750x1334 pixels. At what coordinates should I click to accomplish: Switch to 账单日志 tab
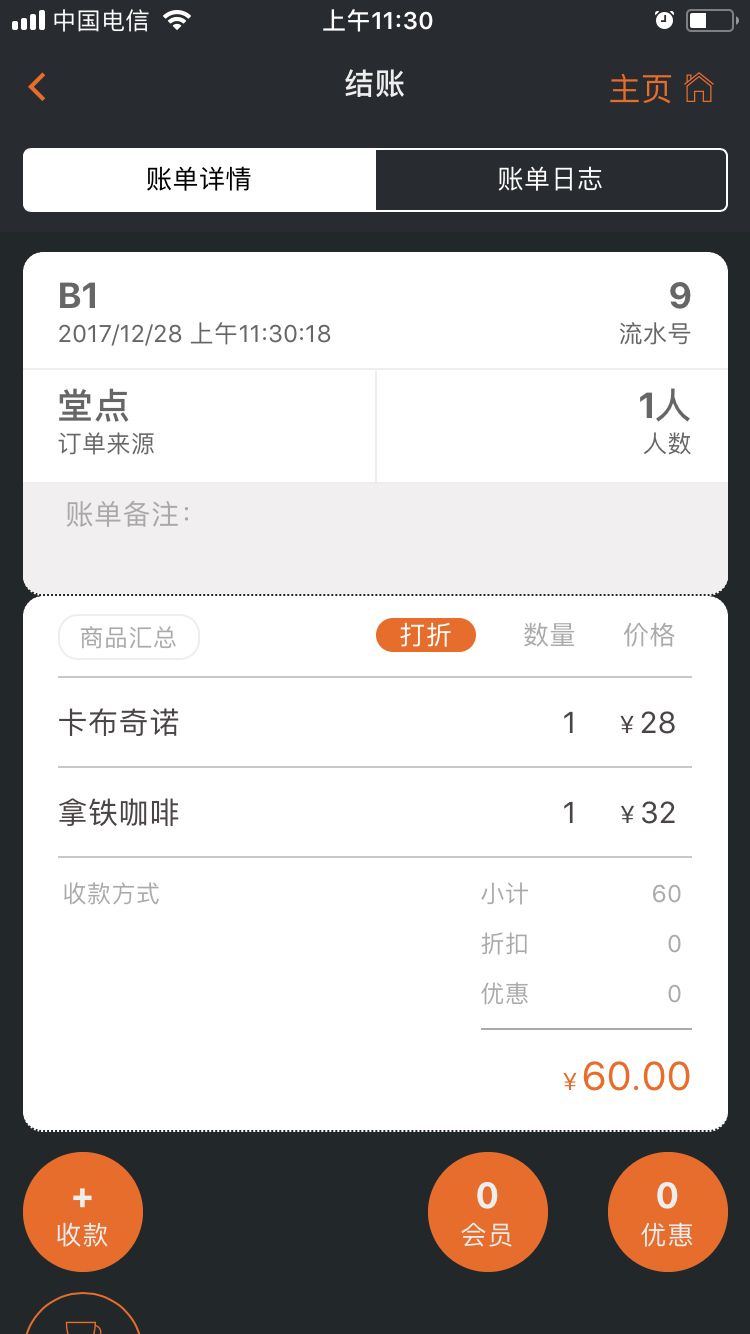pyautogui.click(x=551, y=180)
